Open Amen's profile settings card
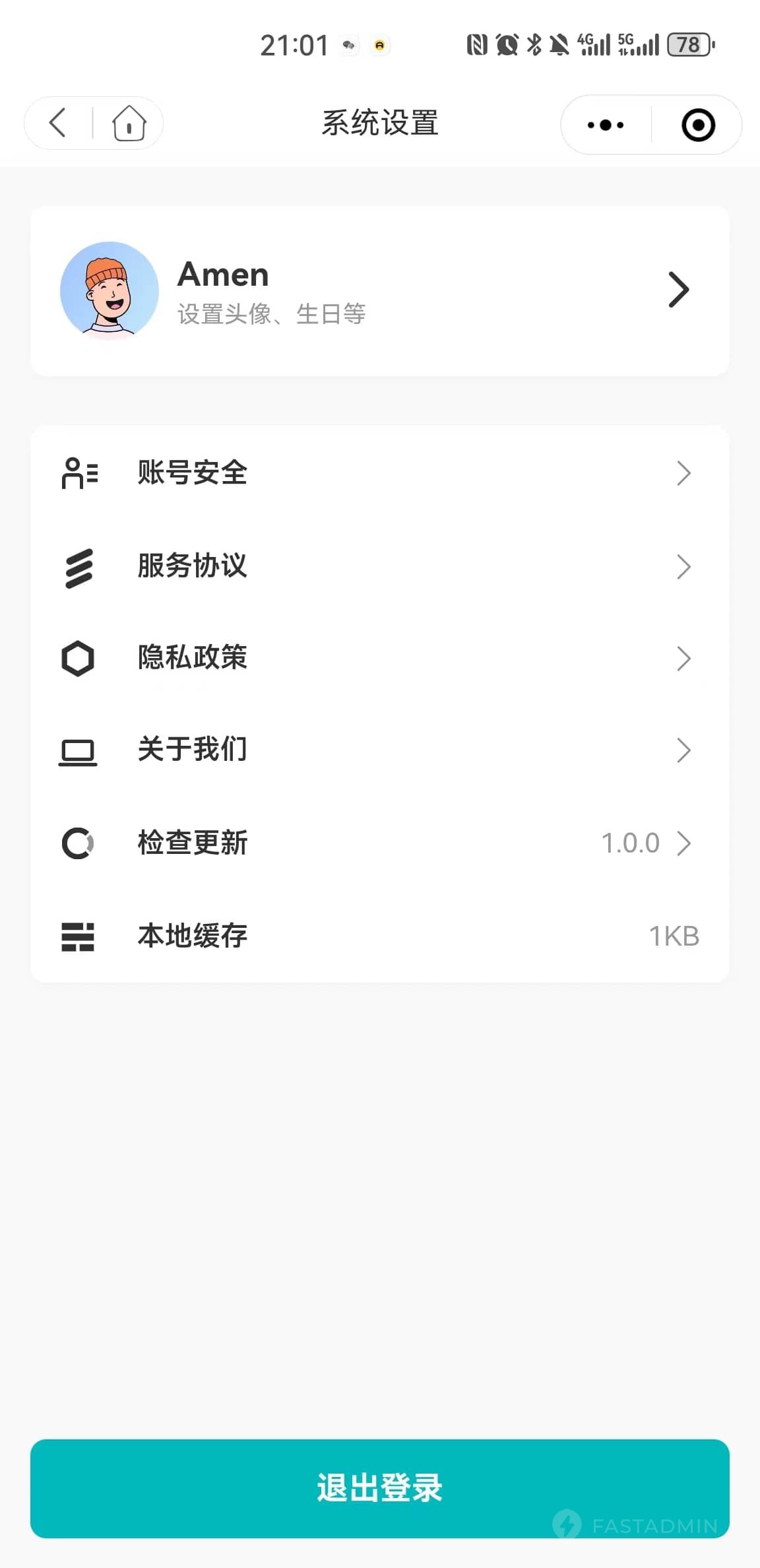 point(380,291)
